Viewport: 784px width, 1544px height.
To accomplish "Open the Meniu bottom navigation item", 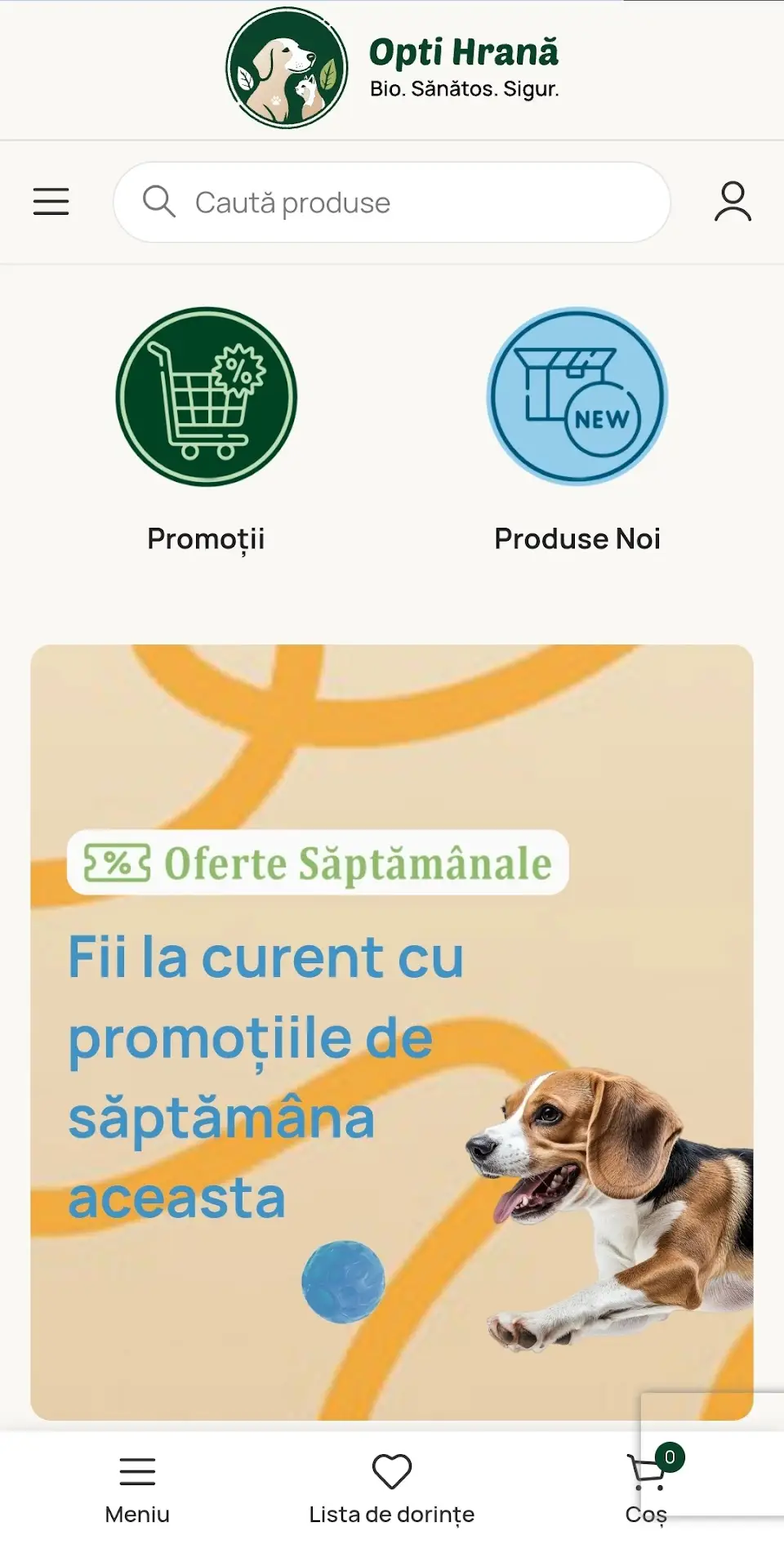I will tap(137, 1487).
